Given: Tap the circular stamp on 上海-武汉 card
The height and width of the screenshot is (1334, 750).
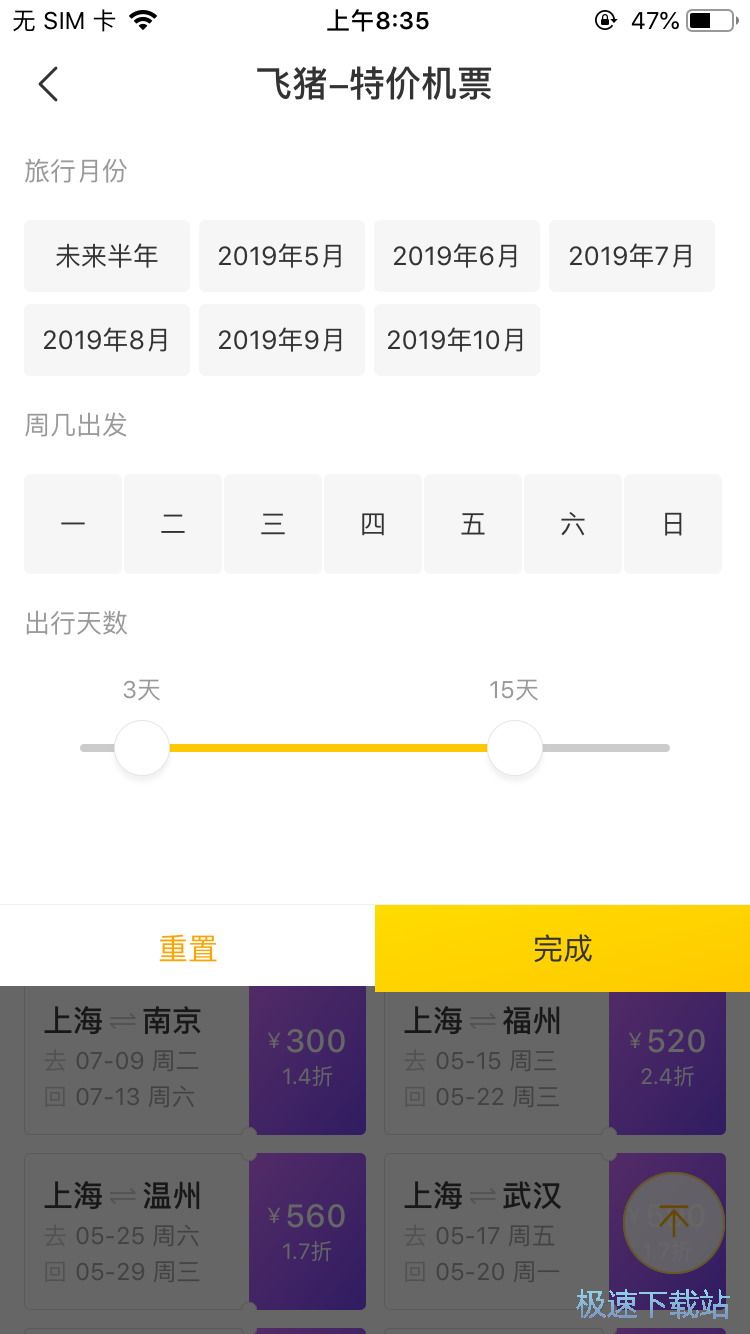Looking at the screenshot, I should coord(673,1222).
